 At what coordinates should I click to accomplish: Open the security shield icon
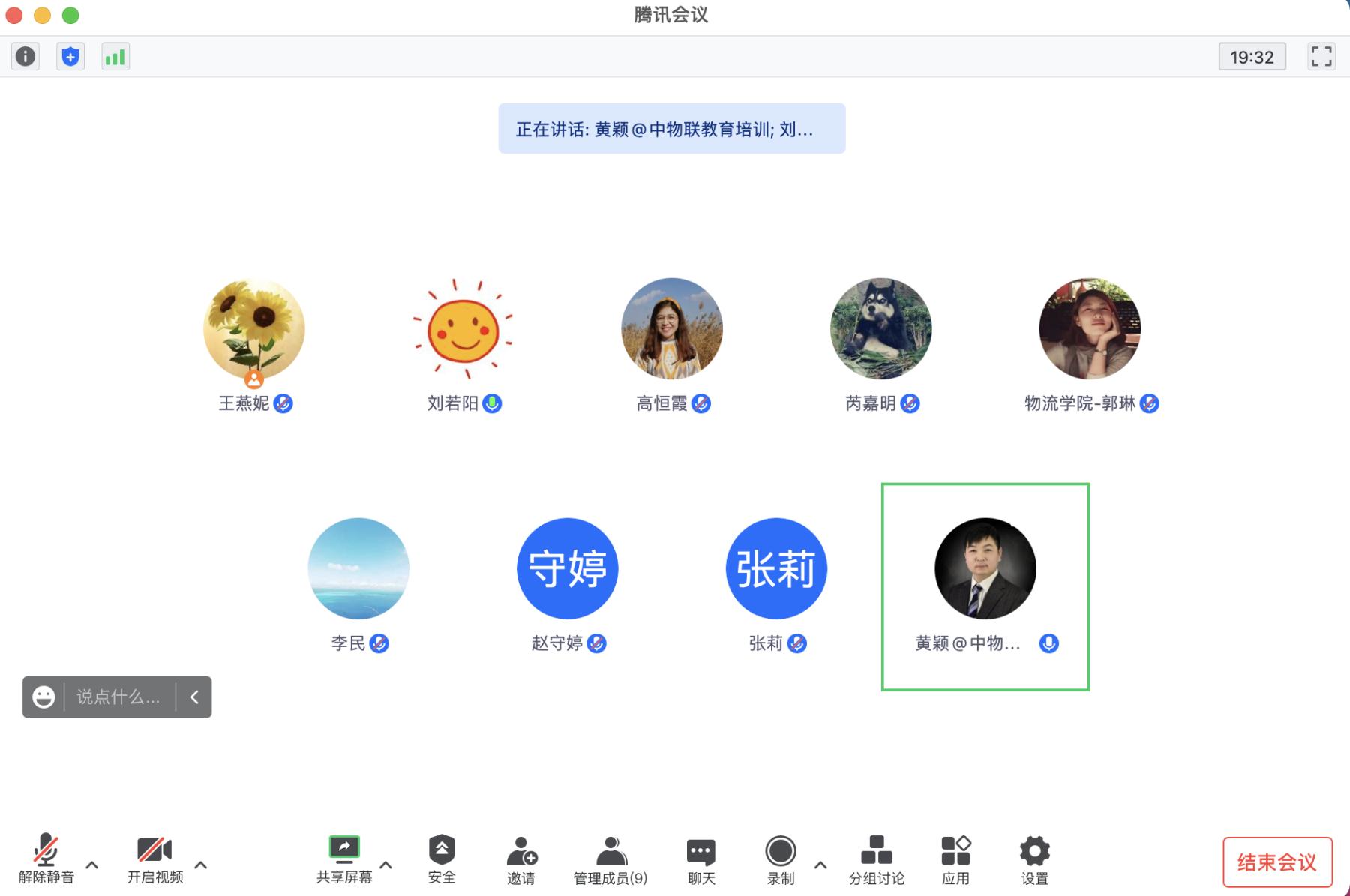(70, 56)
